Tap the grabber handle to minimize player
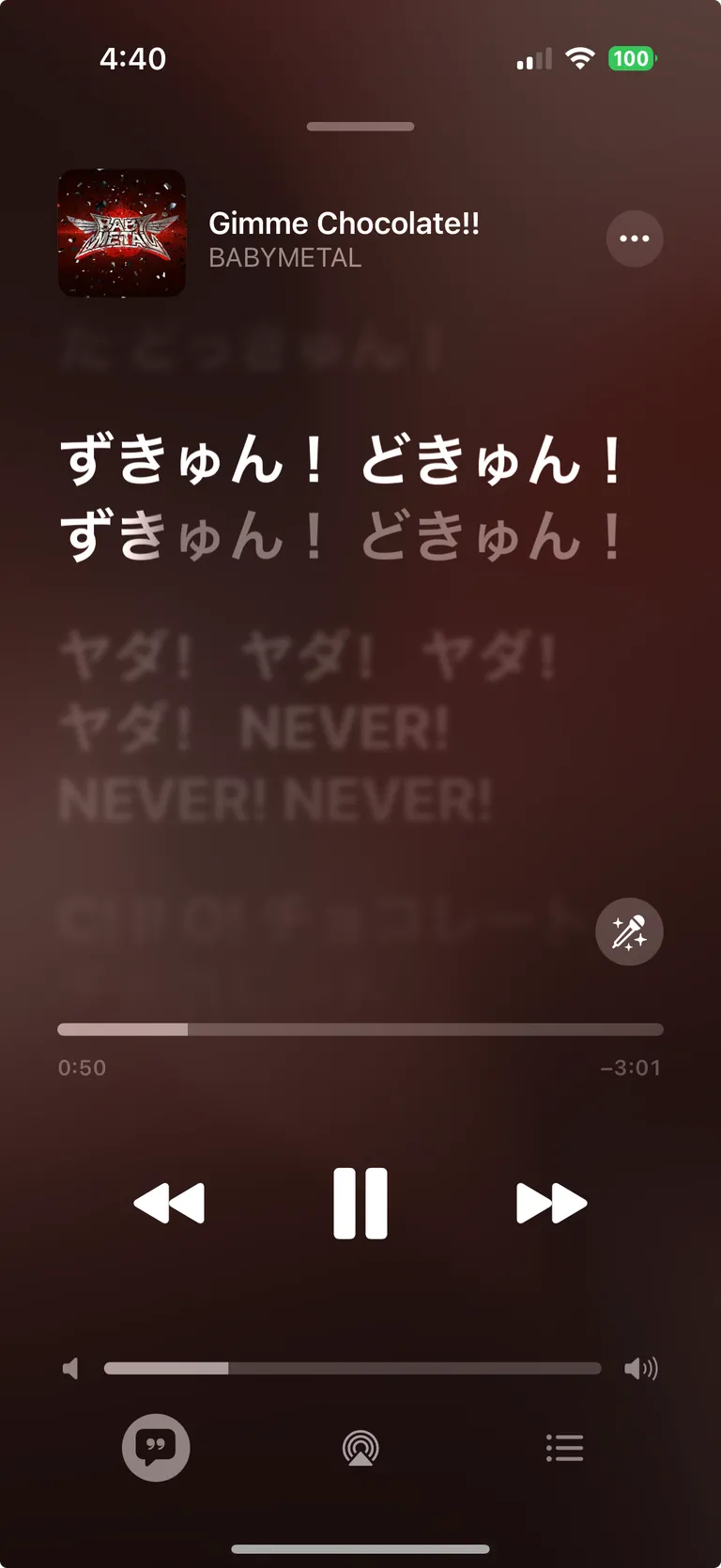 (x=360, y=127)
